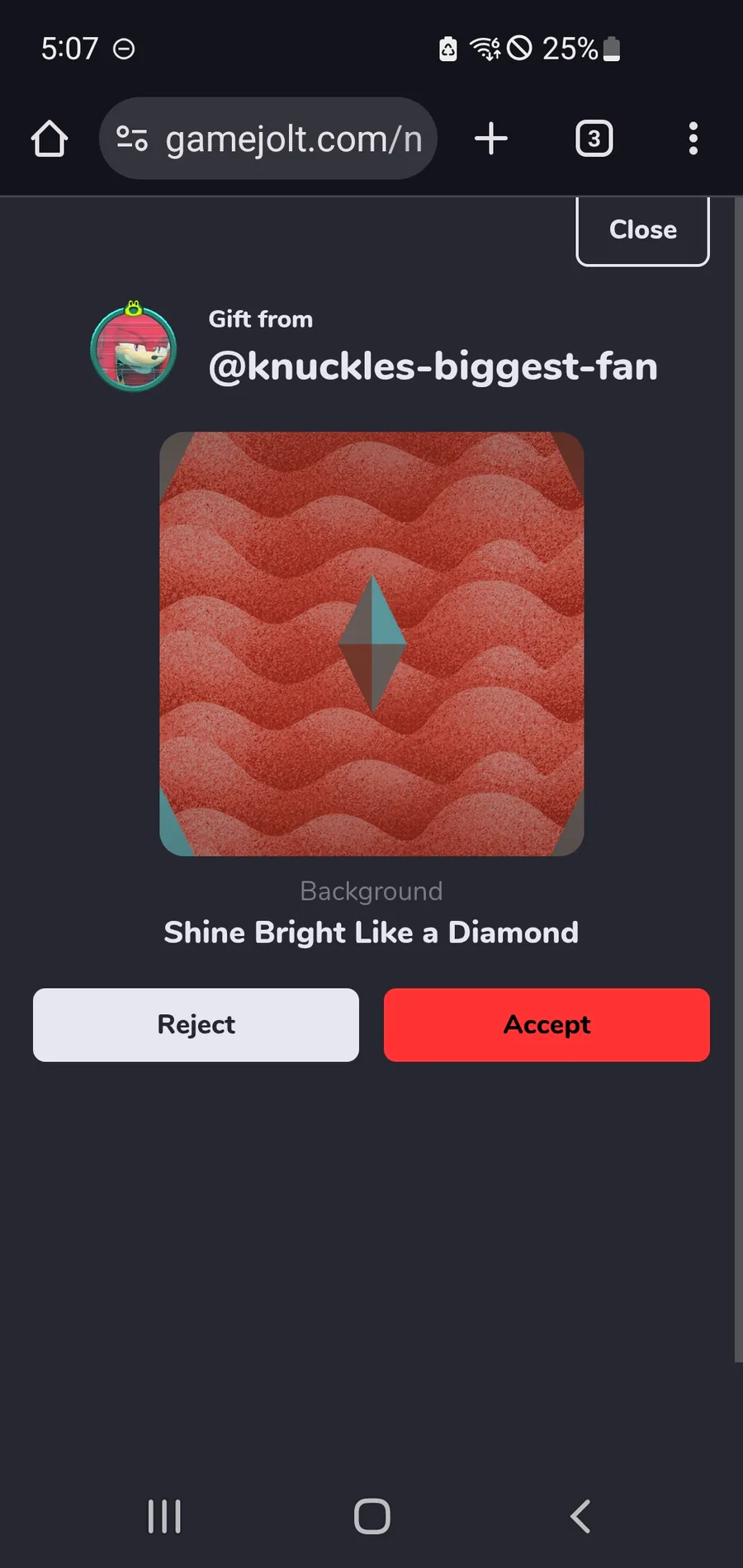Go back with the system back button
This screenshot has width=743, height=1568.
[x=580, y=1516]
